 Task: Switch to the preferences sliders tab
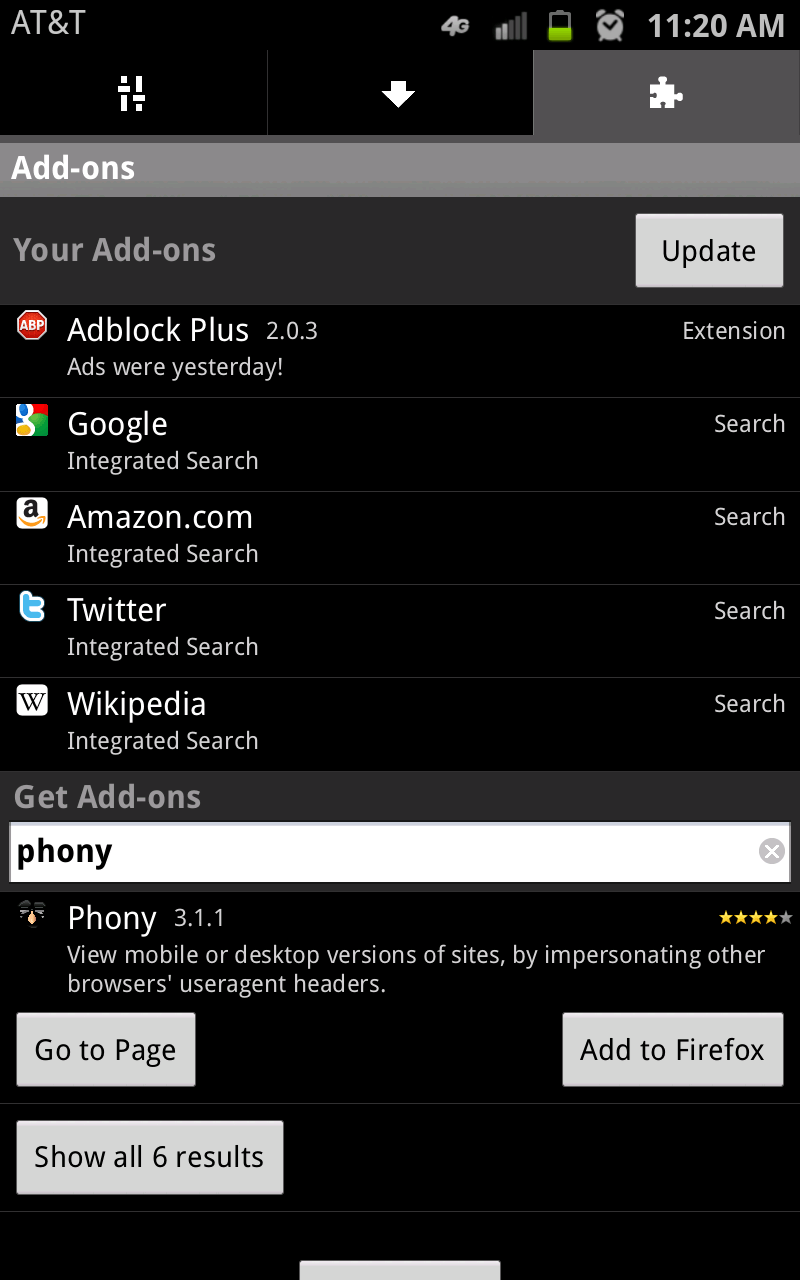(x=133, y=93)
